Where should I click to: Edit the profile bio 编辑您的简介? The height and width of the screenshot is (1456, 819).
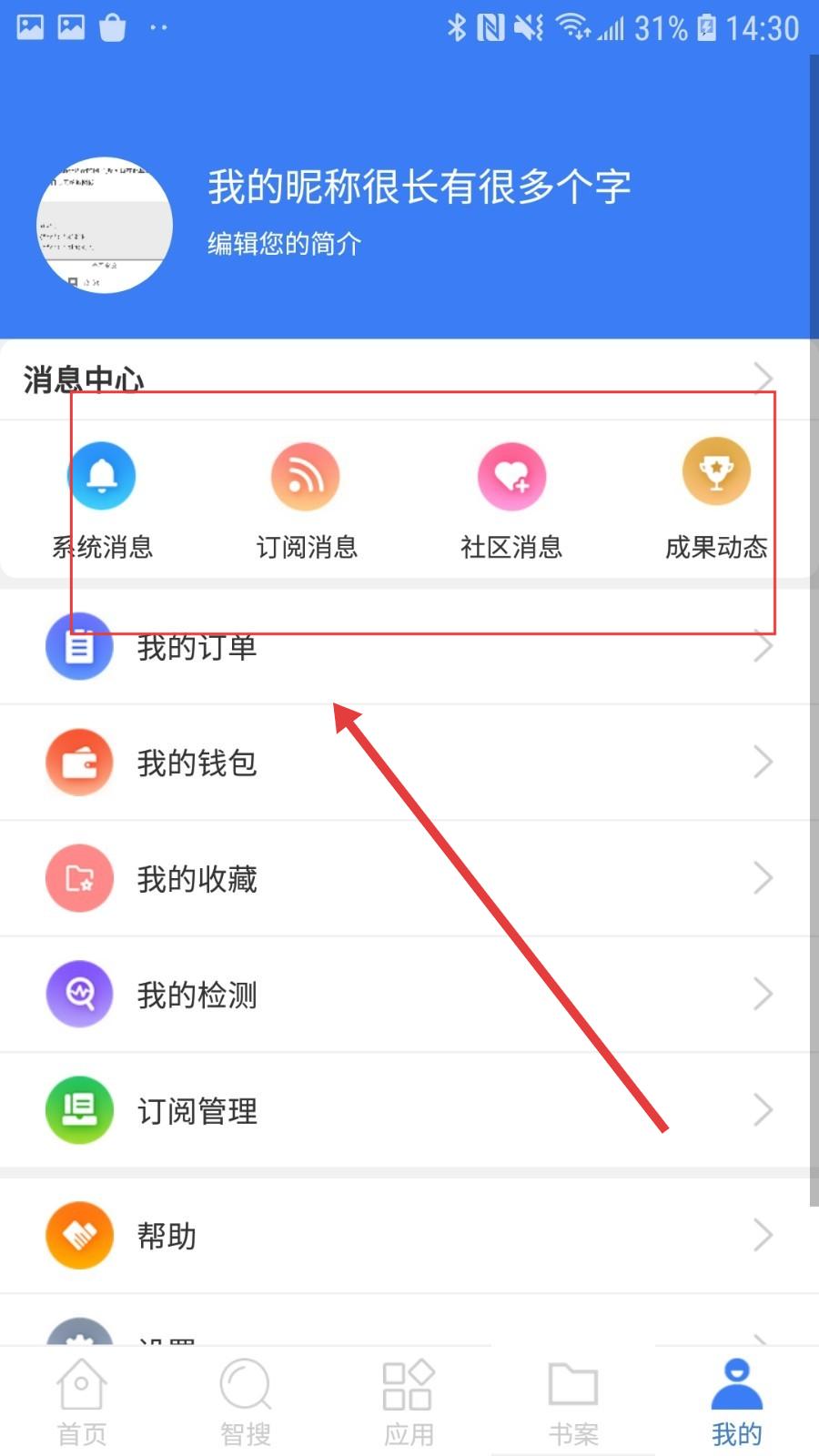point(285,244)
